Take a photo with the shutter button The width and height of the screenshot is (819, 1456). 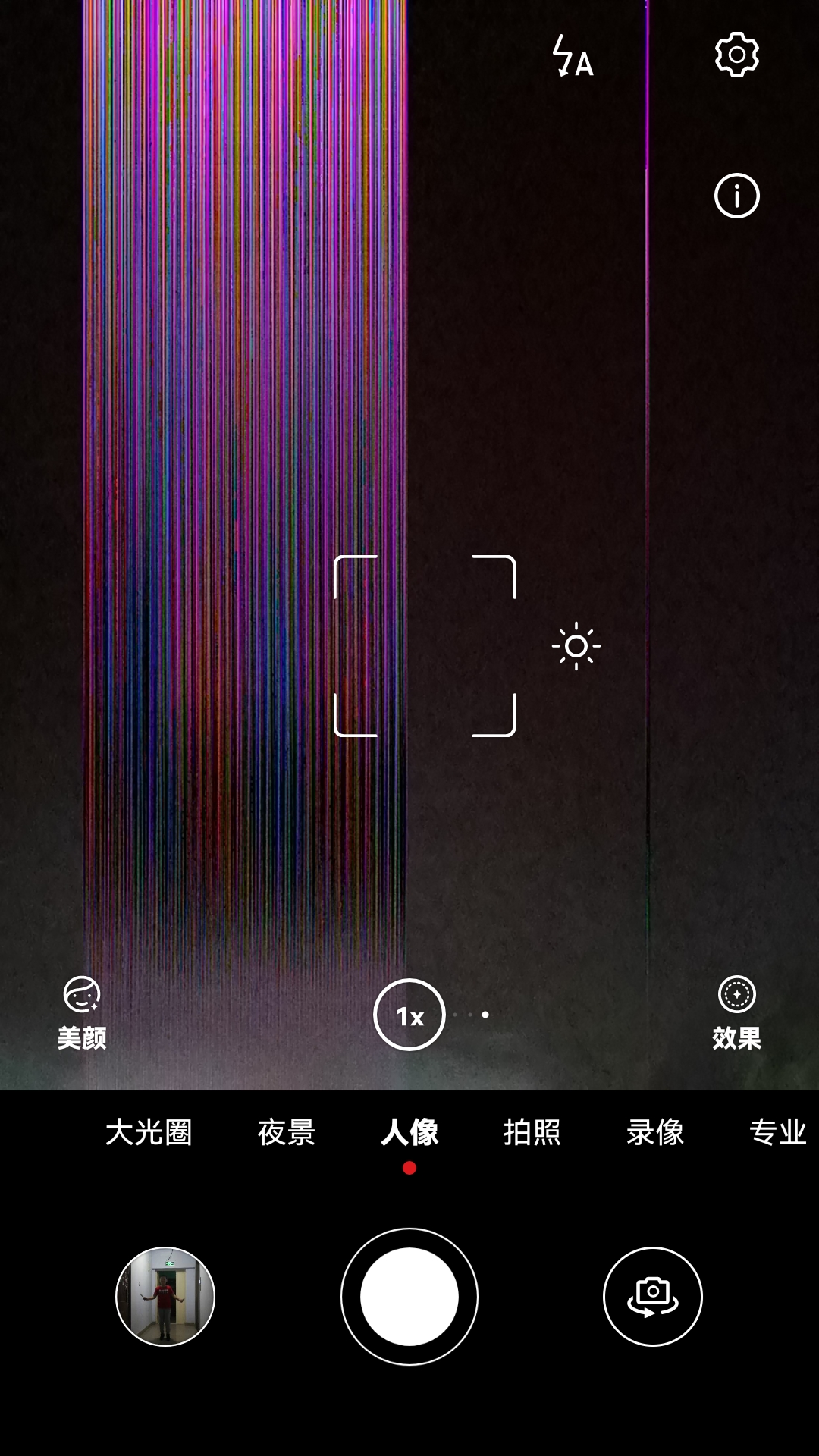point(409,1297)
